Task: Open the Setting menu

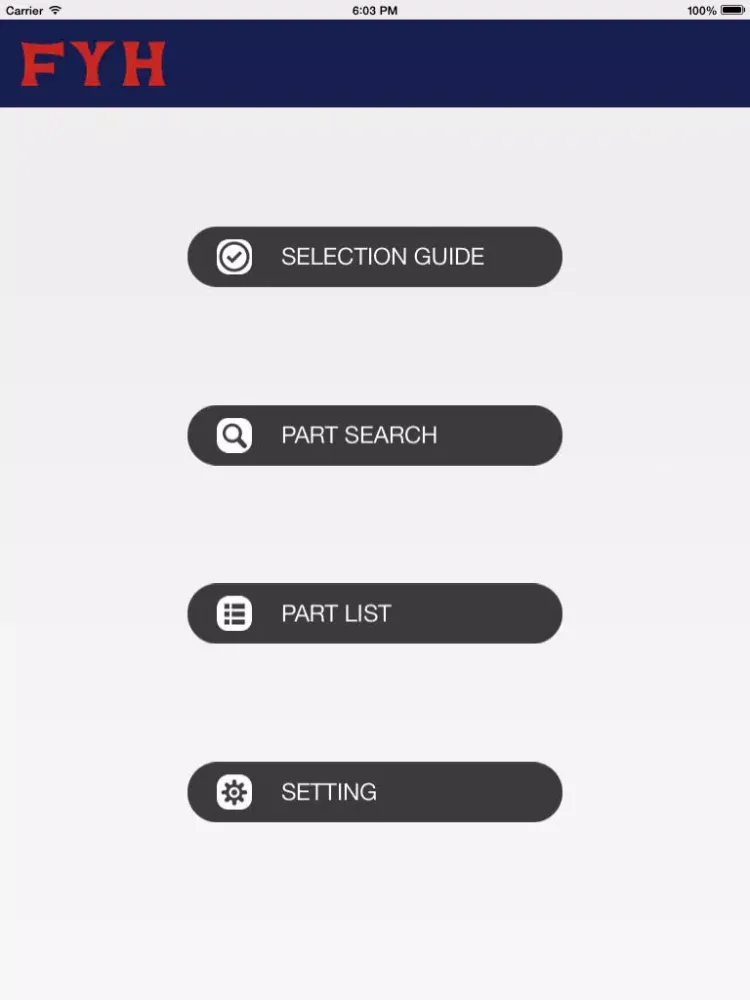Action: (375, 792)
